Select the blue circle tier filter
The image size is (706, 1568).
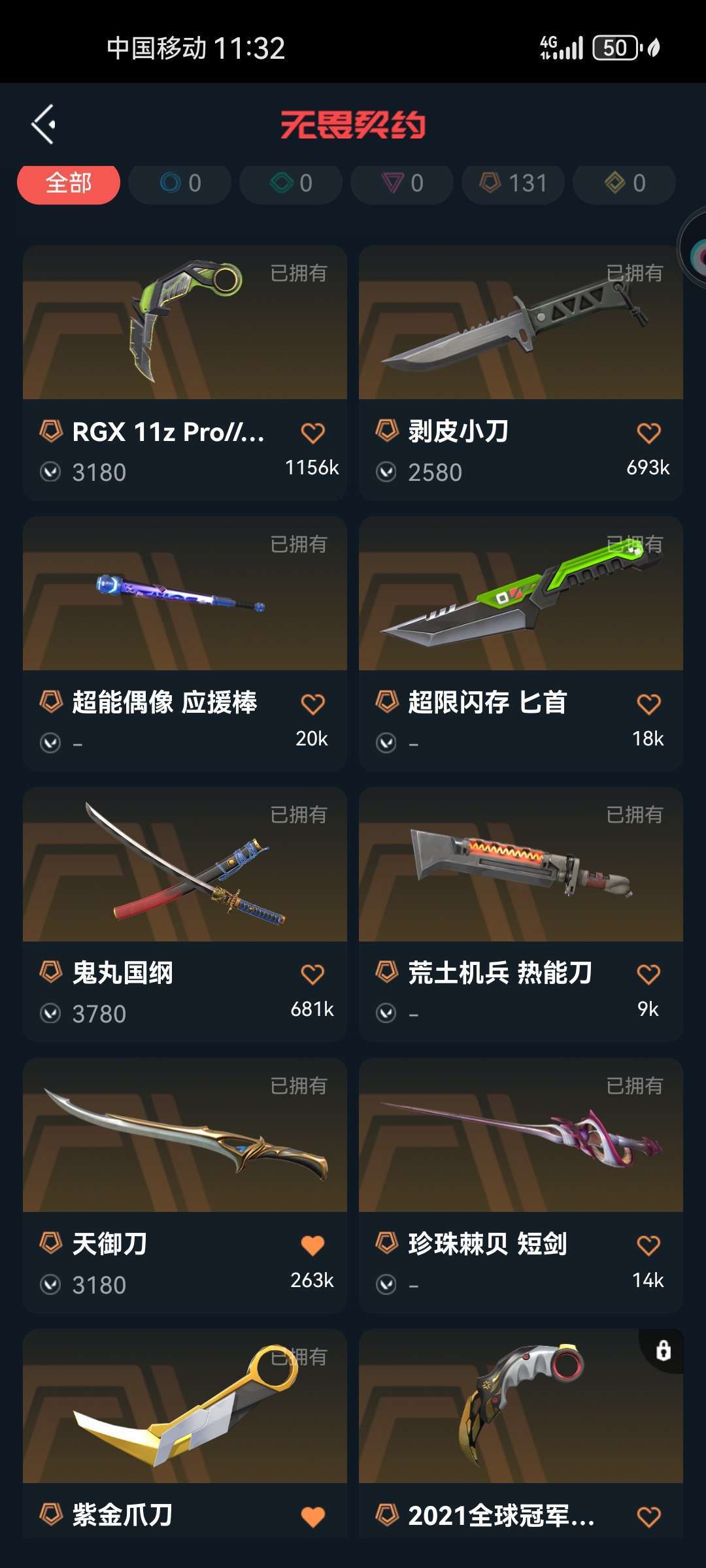pos(180,184)
